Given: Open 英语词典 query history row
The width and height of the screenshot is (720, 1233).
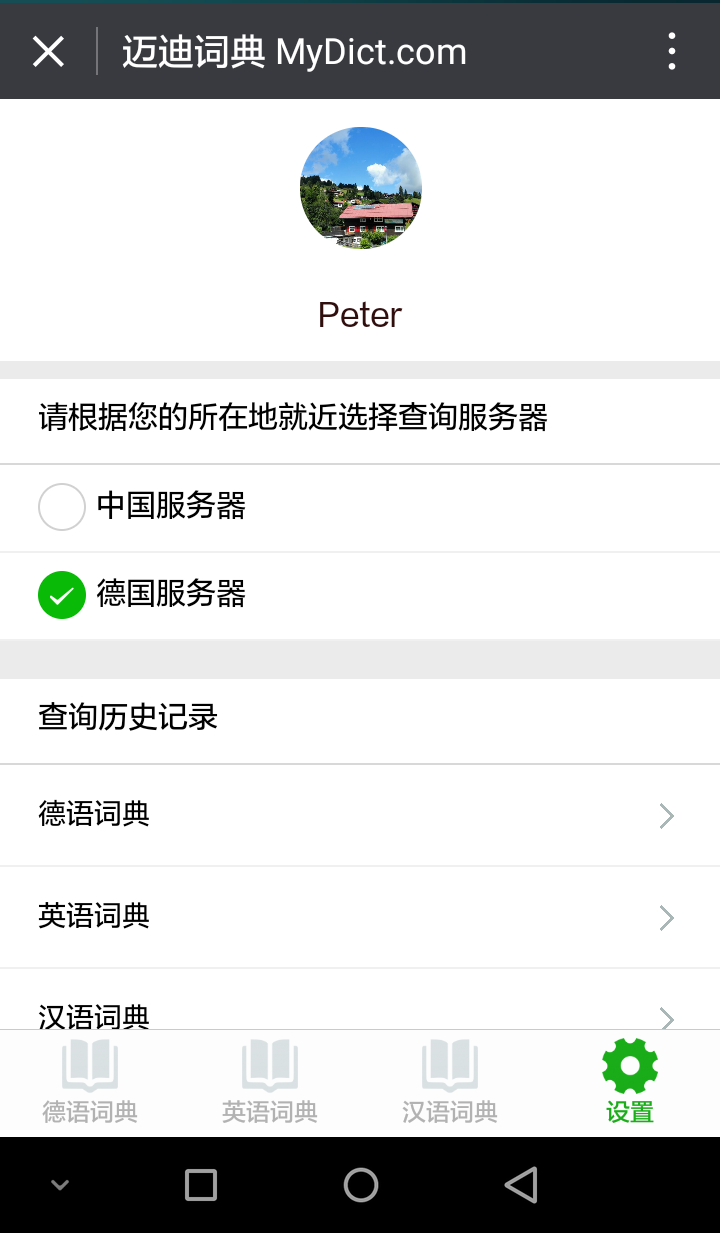Looking at the screenshot, I should pos(360,917).
